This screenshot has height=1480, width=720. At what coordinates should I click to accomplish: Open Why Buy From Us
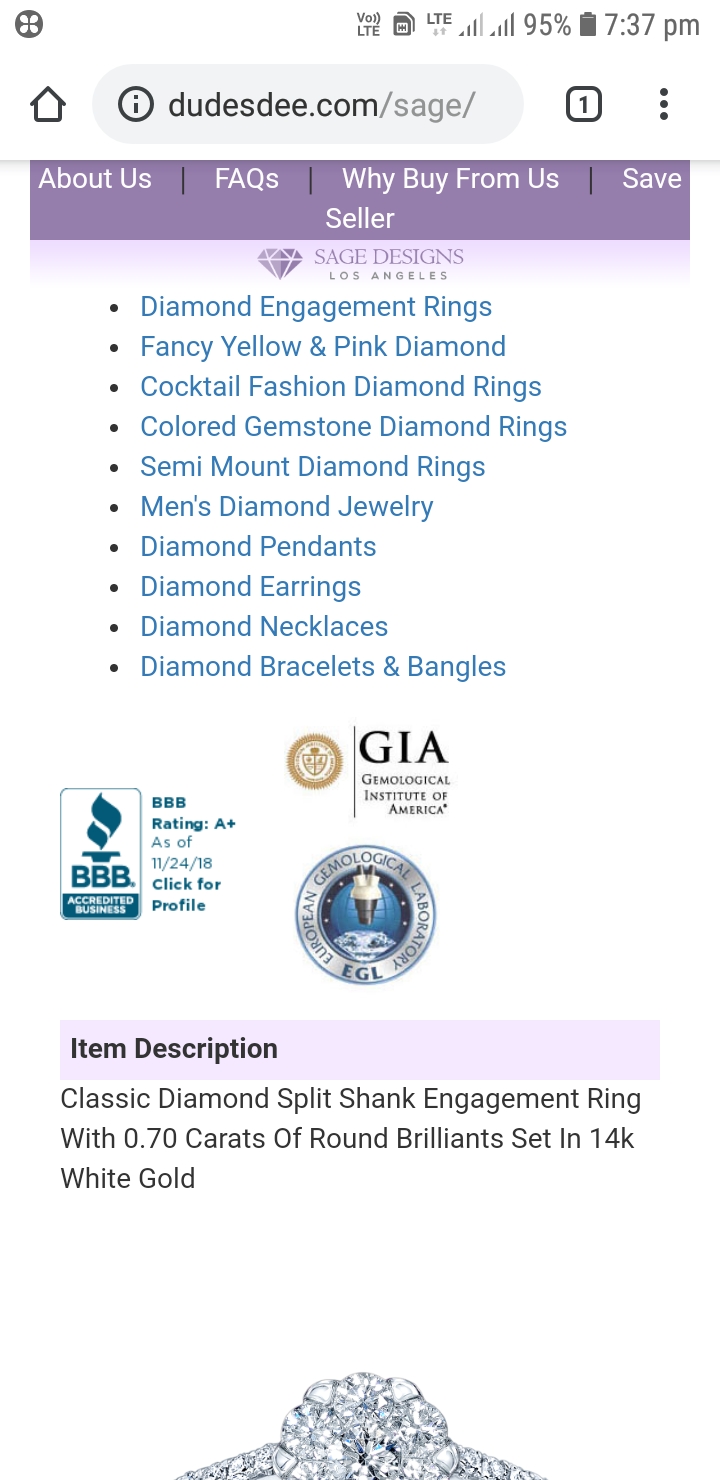click(x=450, y=179)
